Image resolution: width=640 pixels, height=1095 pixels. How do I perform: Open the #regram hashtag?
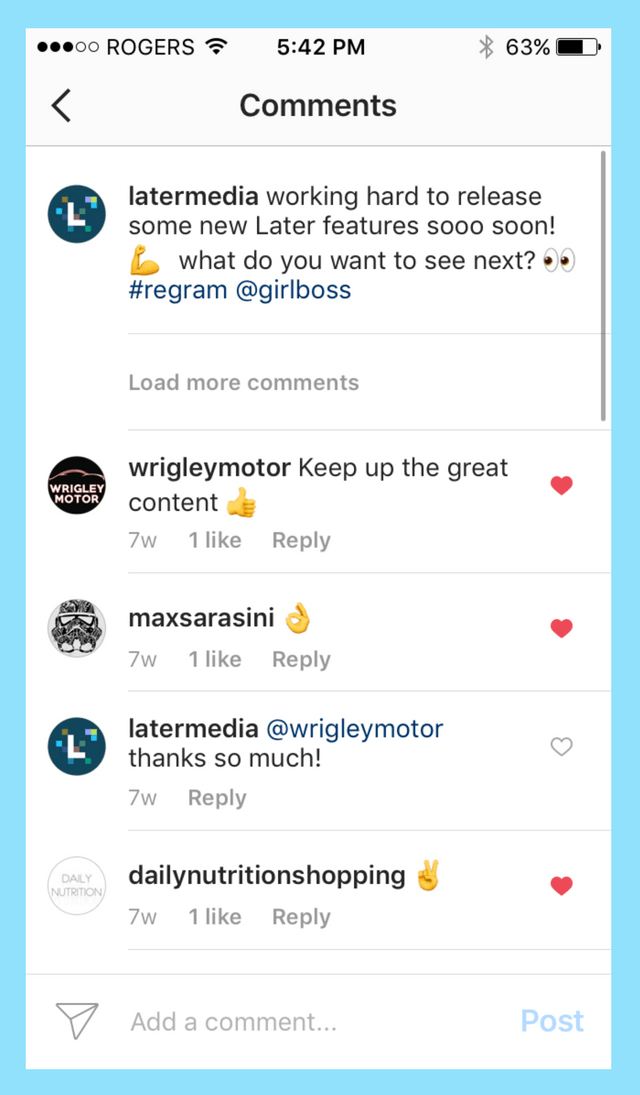pos(171,291)
